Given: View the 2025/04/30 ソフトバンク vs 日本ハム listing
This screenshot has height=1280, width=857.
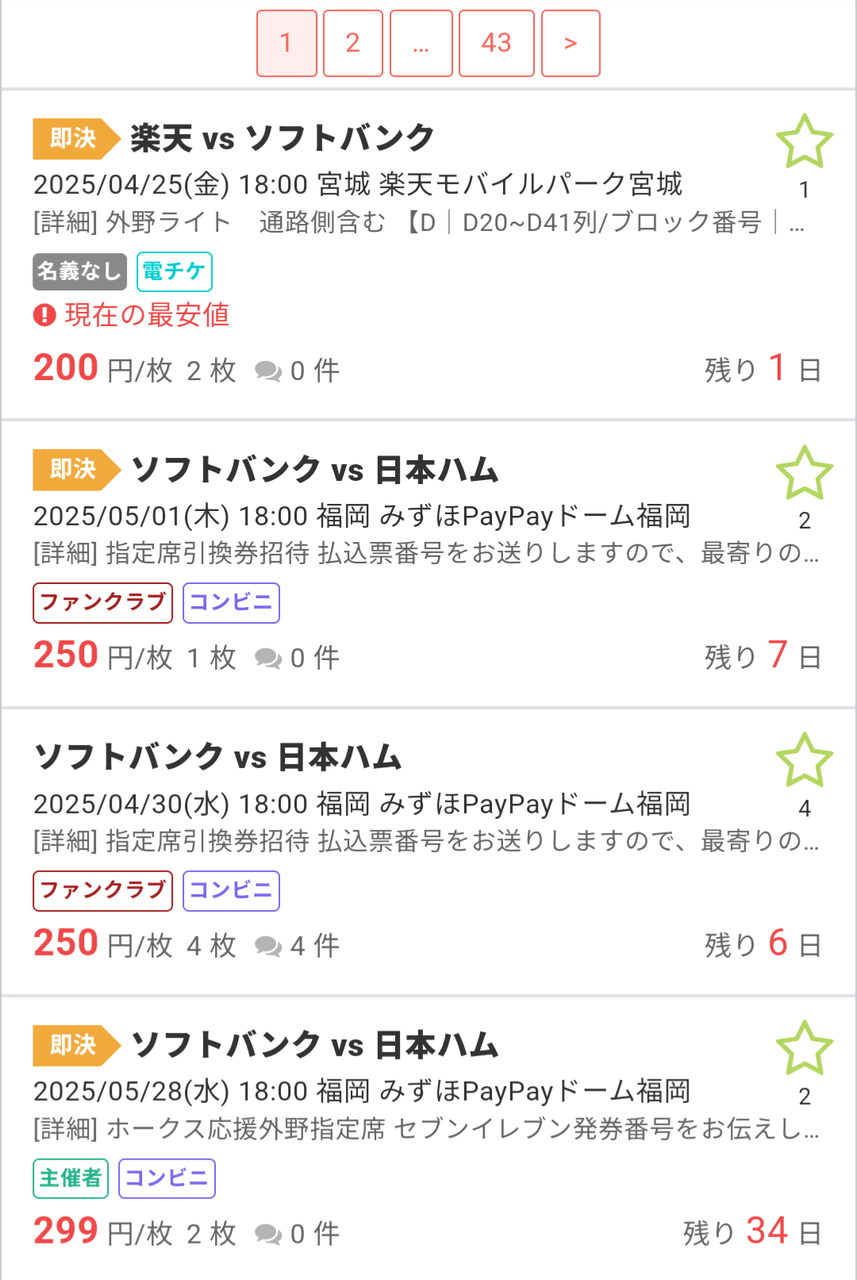Looking at the screenshot, I should [218, 757].
